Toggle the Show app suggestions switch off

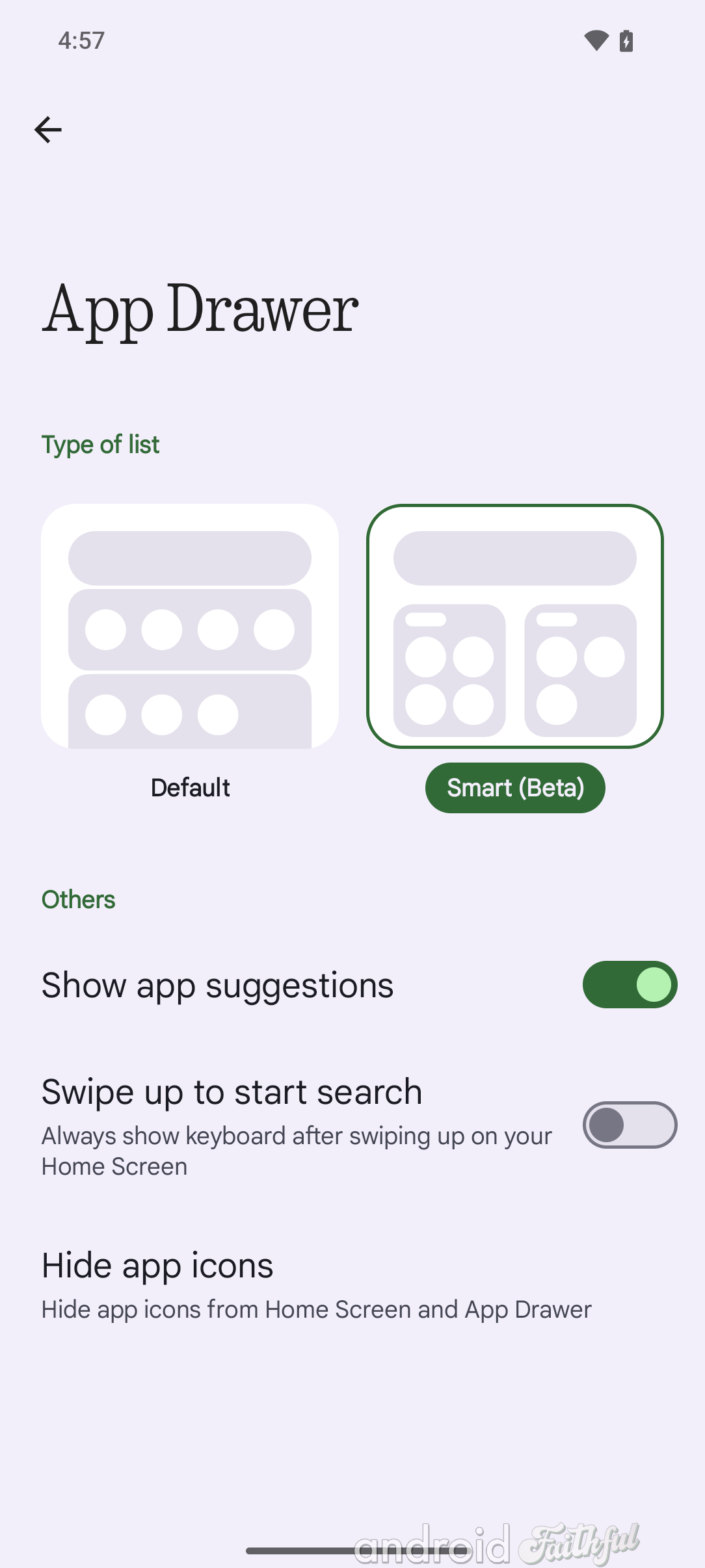[629, 985]
